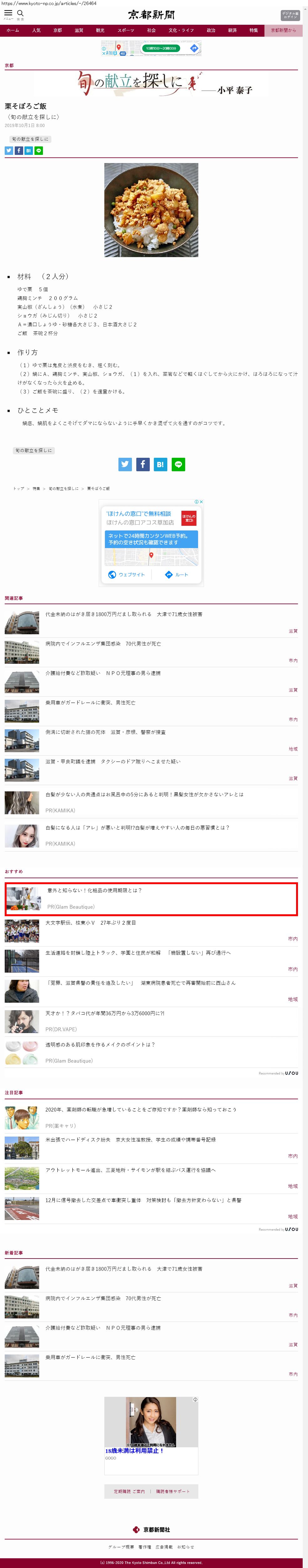Open the search icon in header
The image size is (308, 1568).
point(20,13)
